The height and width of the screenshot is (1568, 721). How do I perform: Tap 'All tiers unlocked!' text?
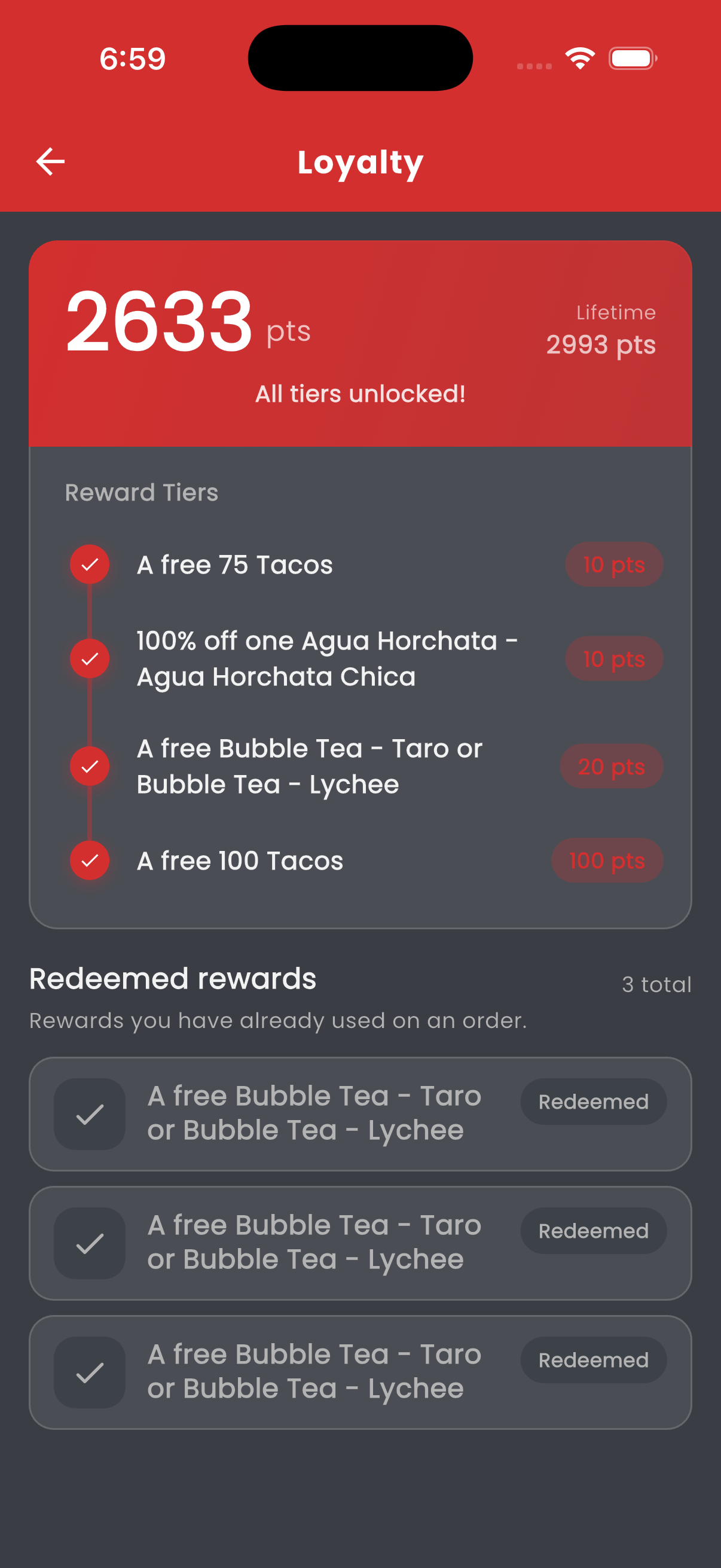360,393
